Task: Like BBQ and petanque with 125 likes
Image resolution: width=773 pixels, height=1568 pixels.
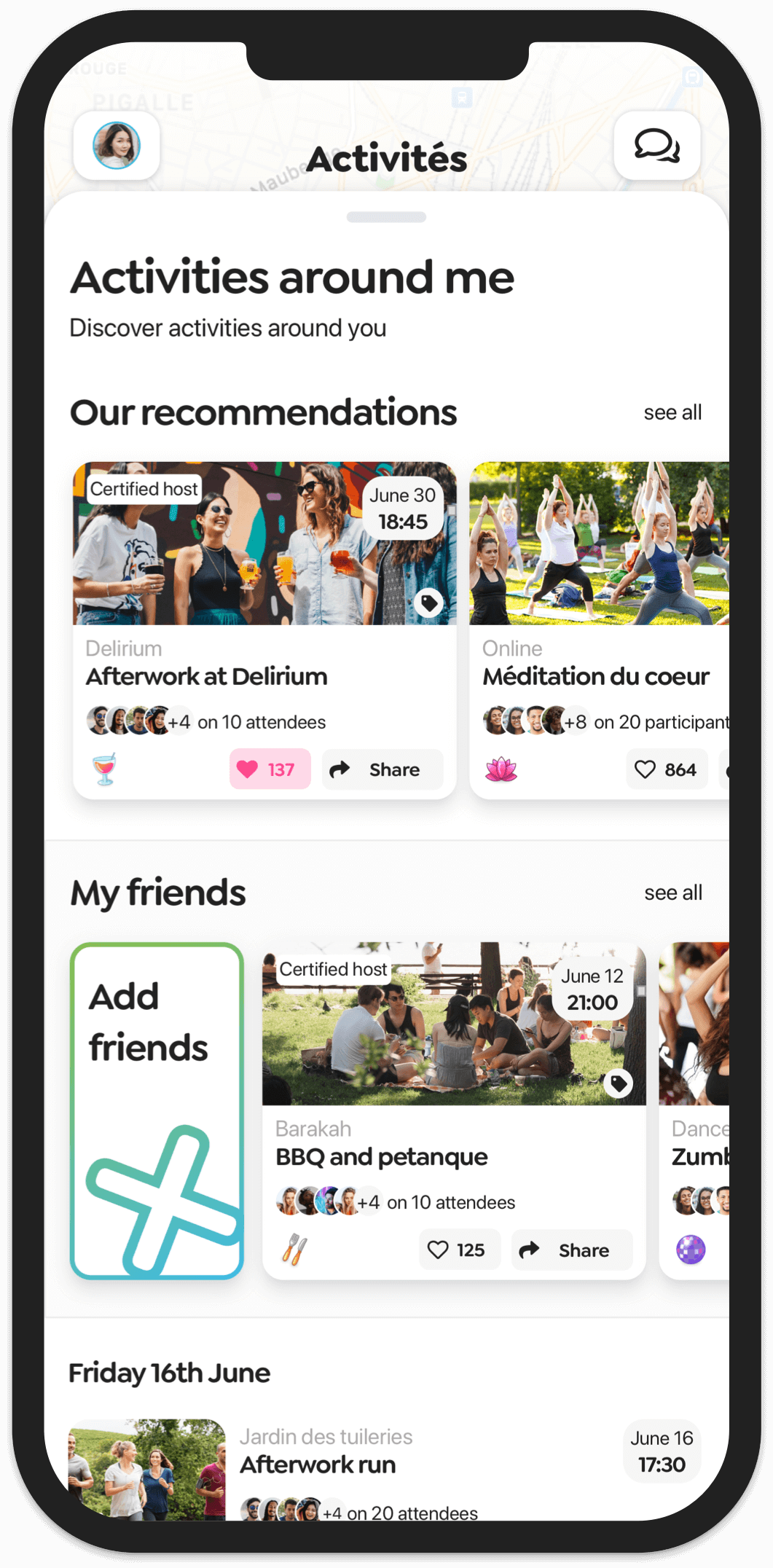Action: point(459,1250)
